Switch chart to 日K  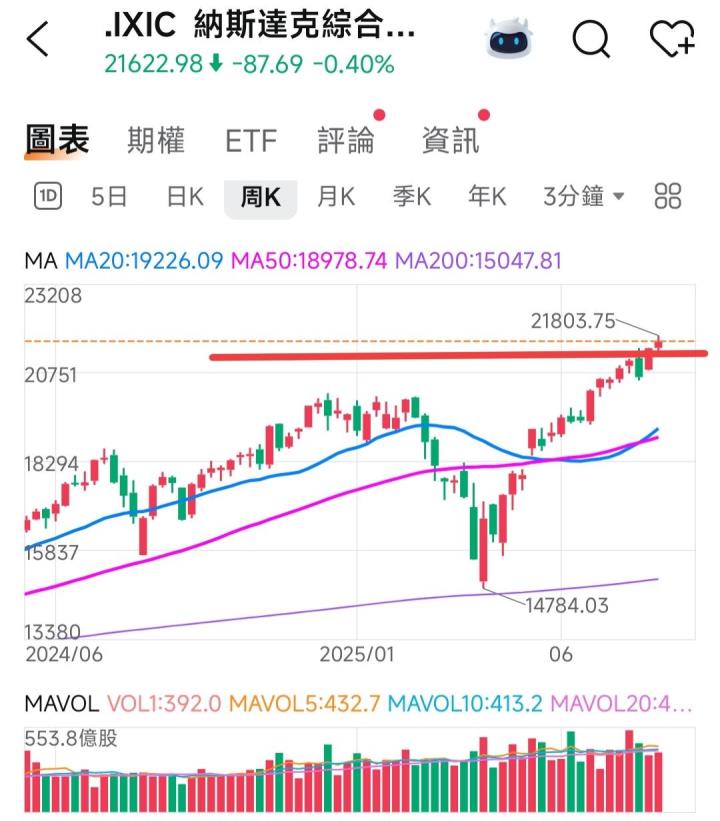[x=185, y=197]
